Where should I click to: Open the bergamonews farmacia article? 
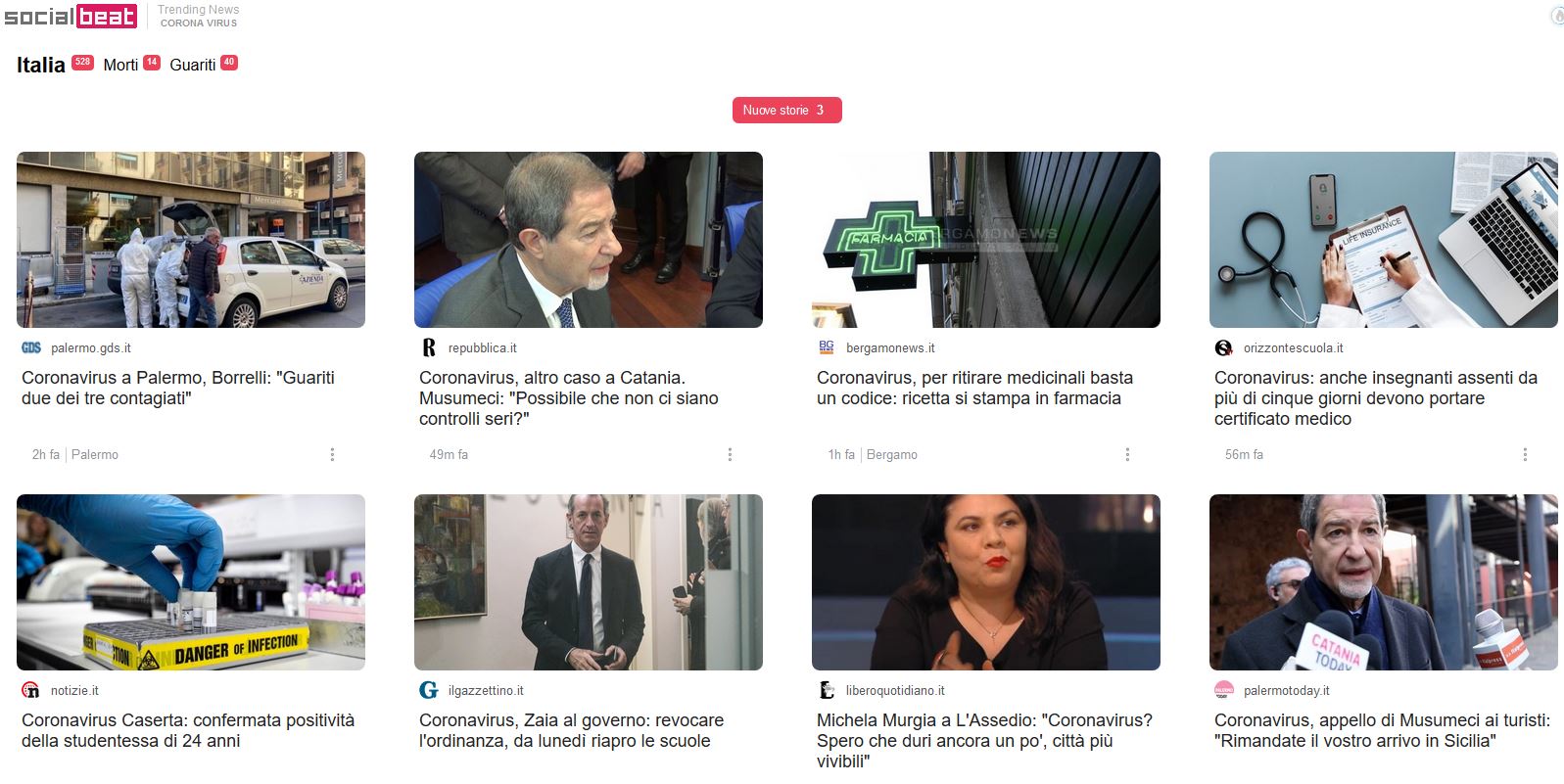click(973, 388)
